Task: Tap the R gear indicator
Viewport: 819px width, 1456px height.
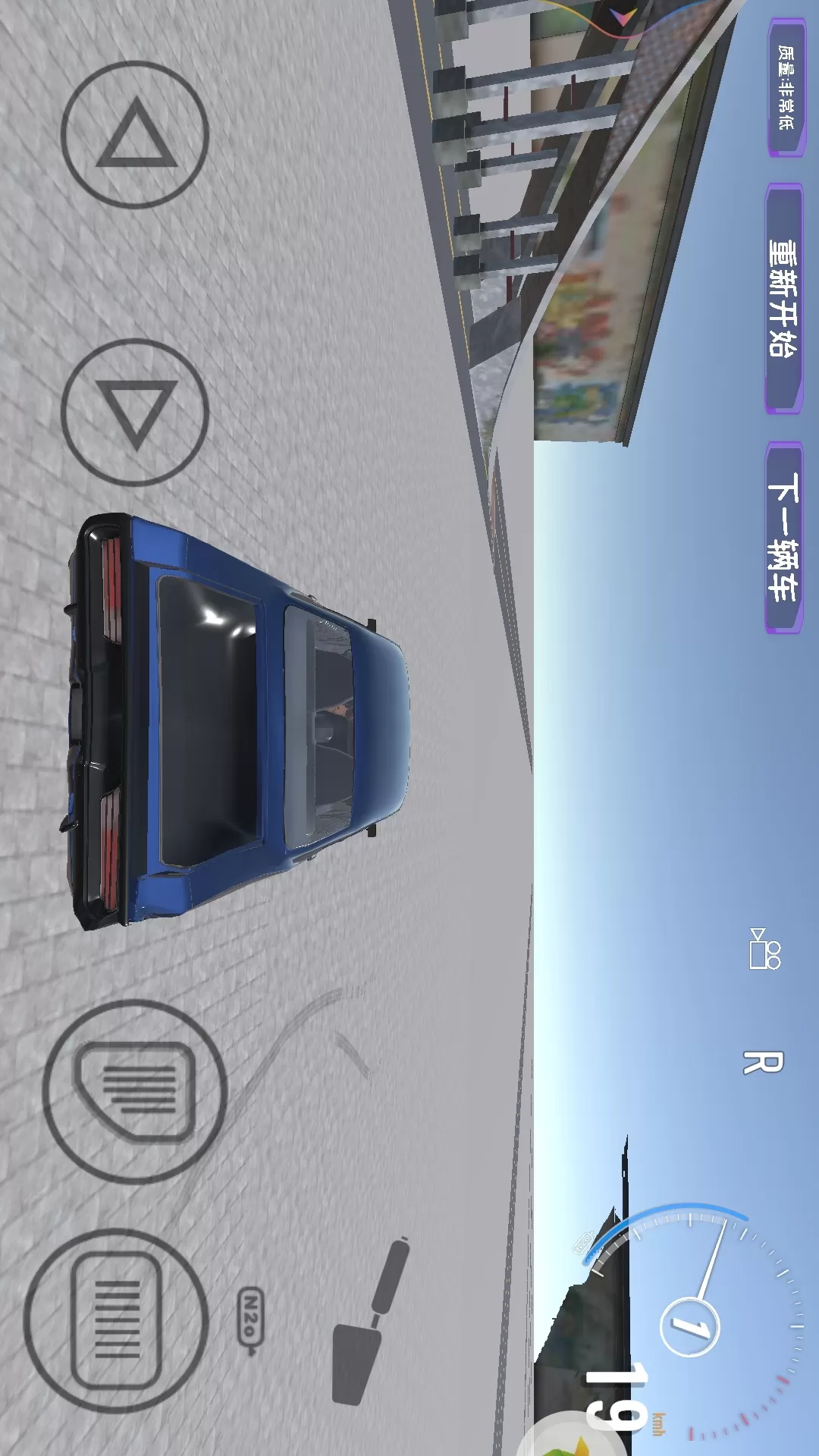Action: point(762,1062)
